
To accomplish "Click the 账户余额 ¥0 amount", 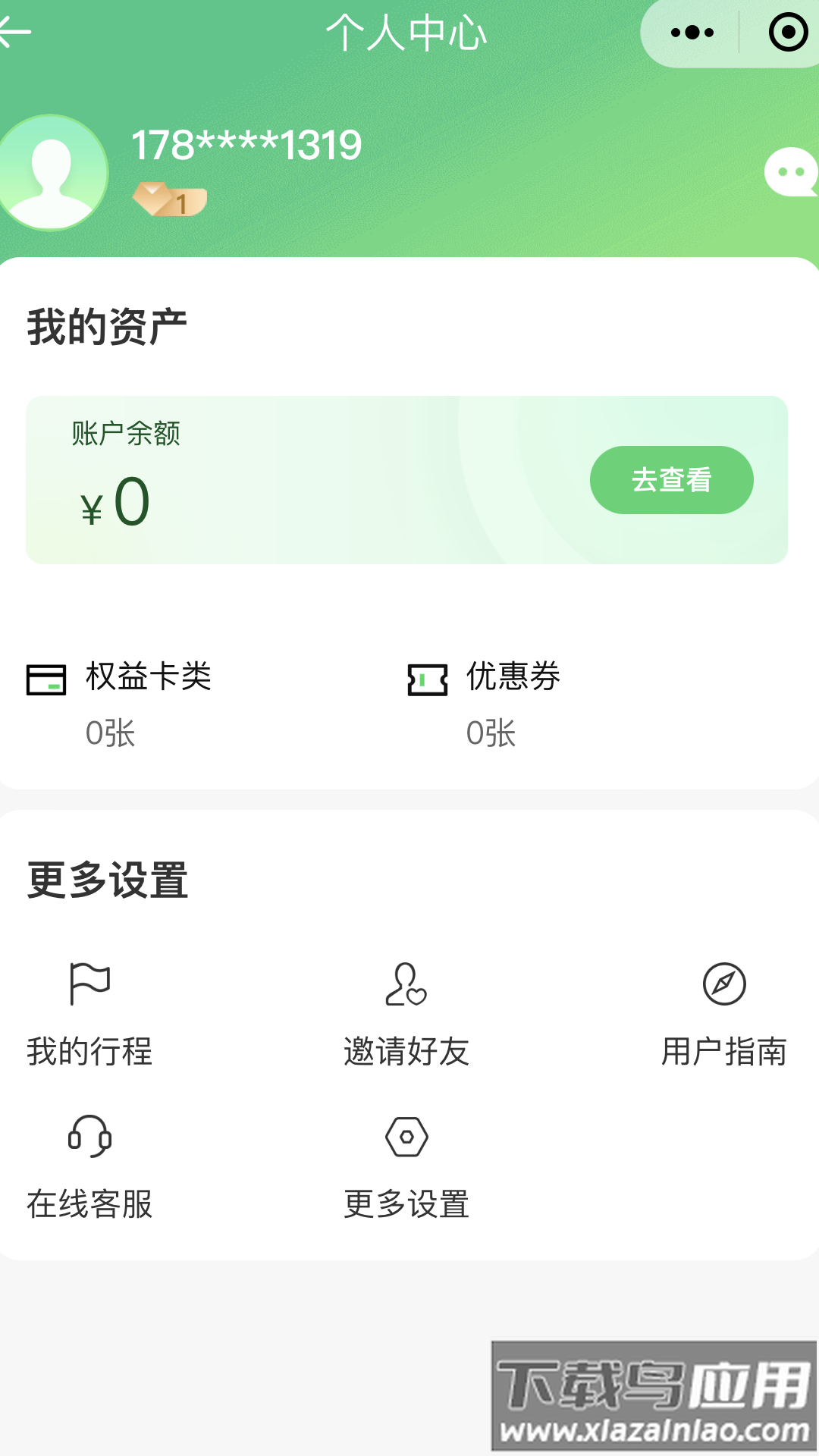I will coord(114,500).
